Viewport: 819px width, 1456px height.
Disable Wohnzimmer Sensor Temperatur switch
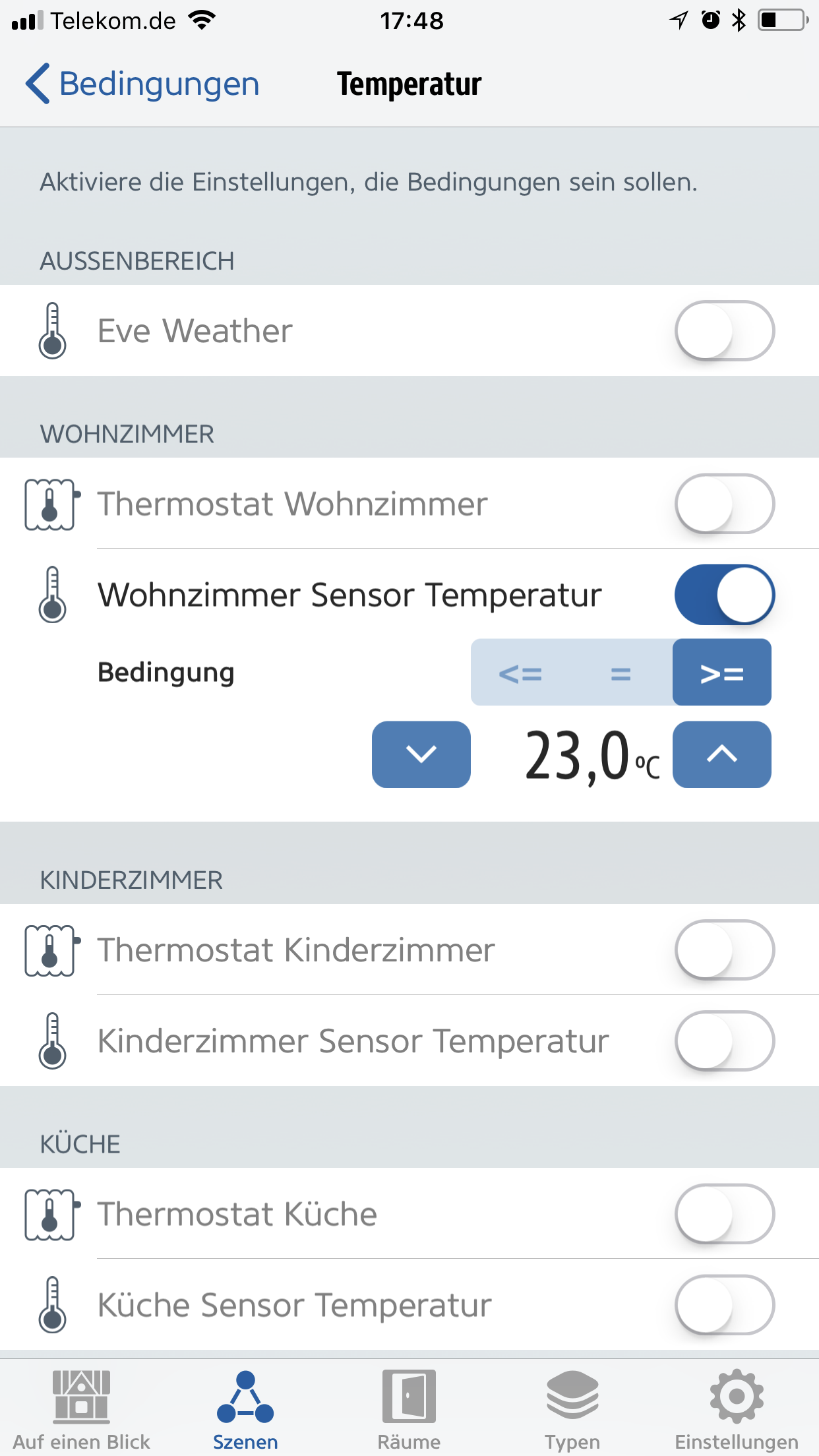coord(724,595)
